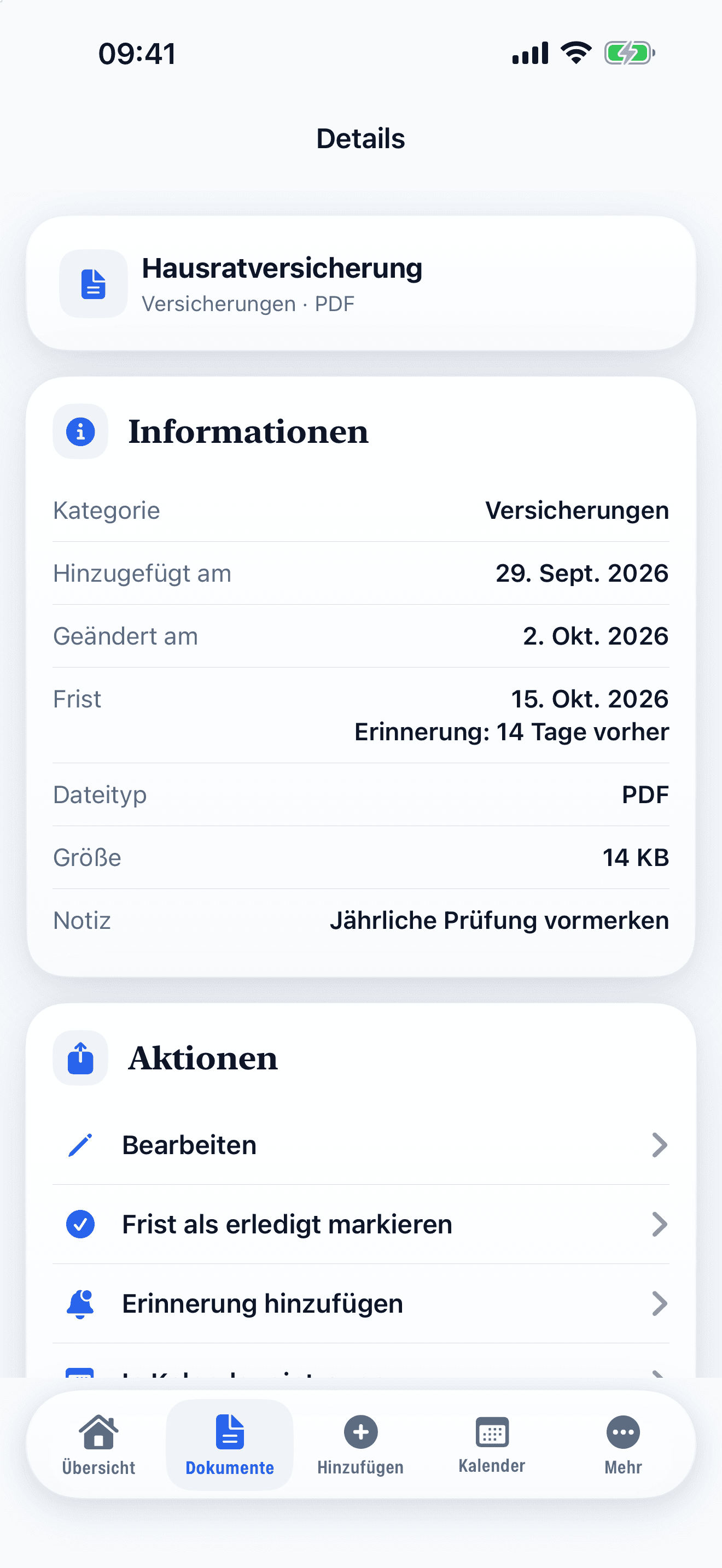This screenshot has height=1568, width=722.
Task: Go to the Kalender tab
Action: tap(492, 1444)
